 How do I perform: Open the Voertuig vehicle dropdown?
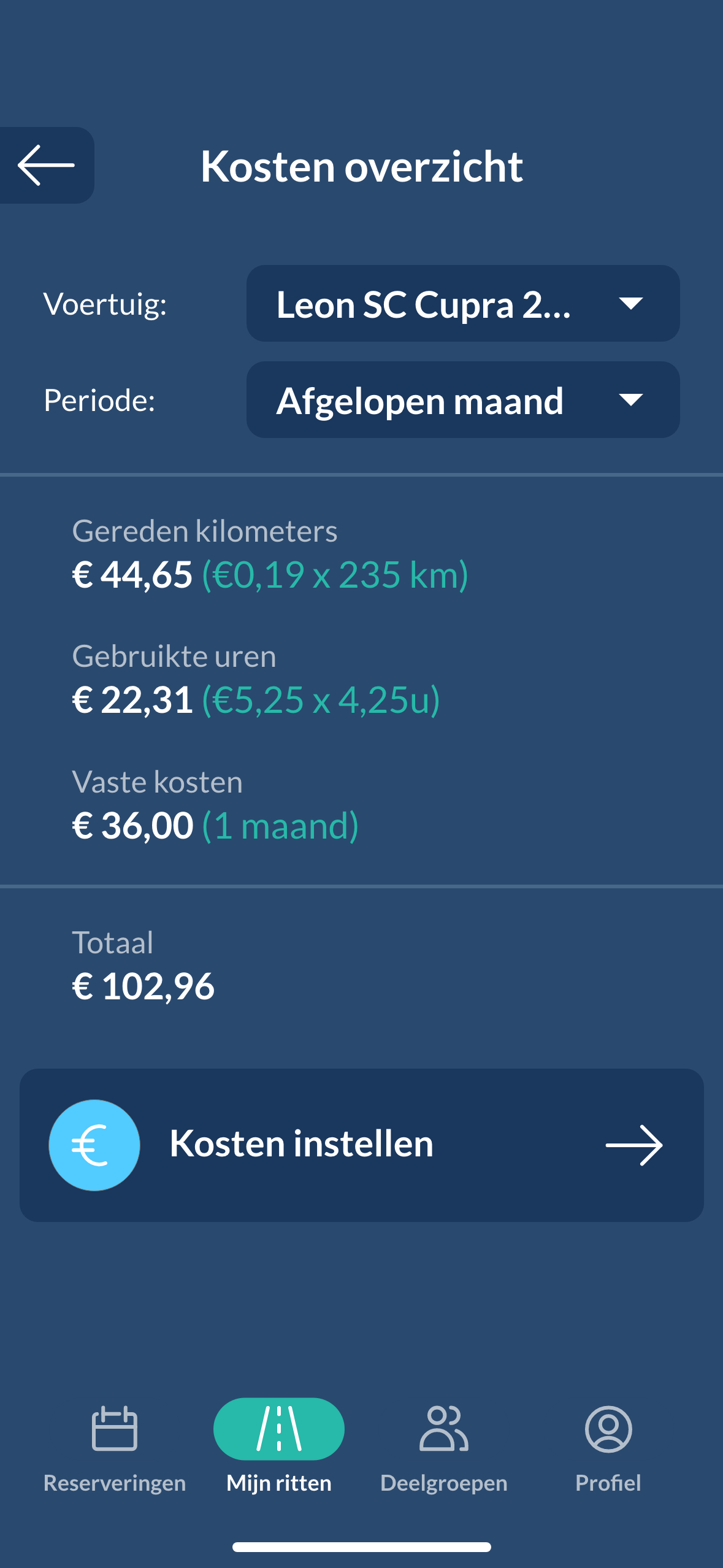tap(462, 304)
